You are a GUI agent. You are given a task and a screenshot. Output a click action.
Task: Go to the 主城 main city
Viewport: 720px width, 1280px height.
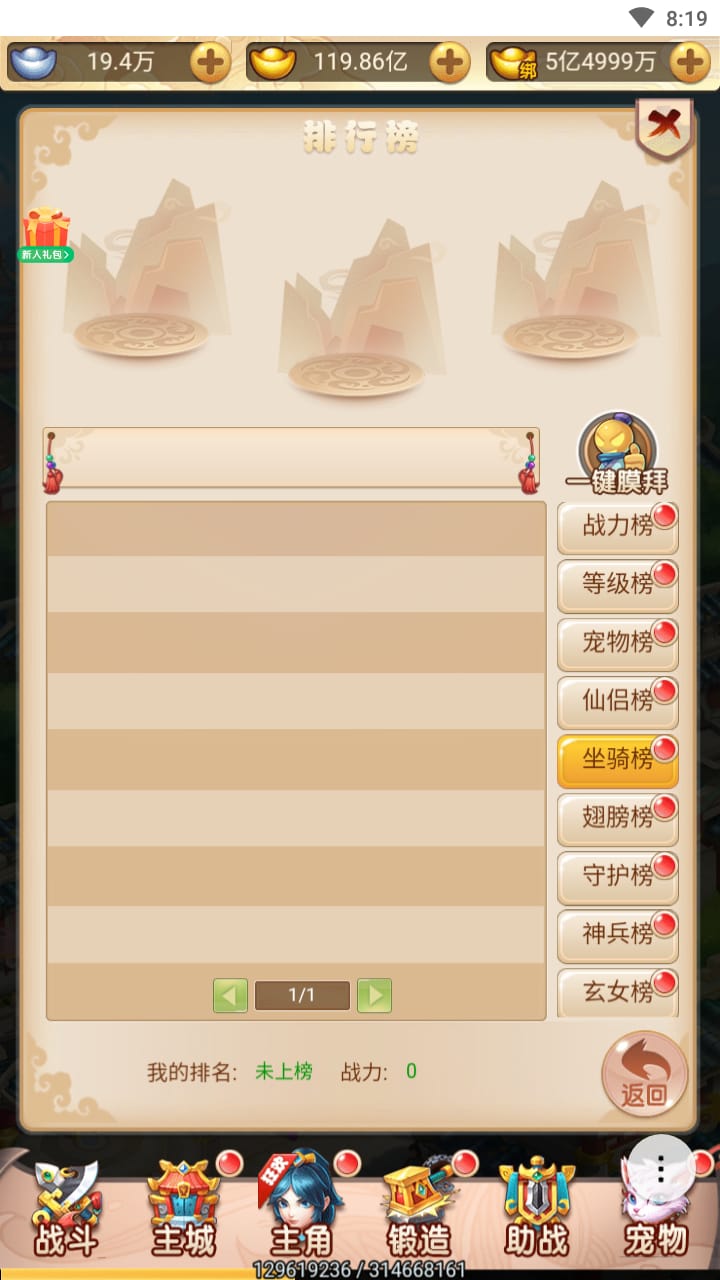click(184, 1208)
